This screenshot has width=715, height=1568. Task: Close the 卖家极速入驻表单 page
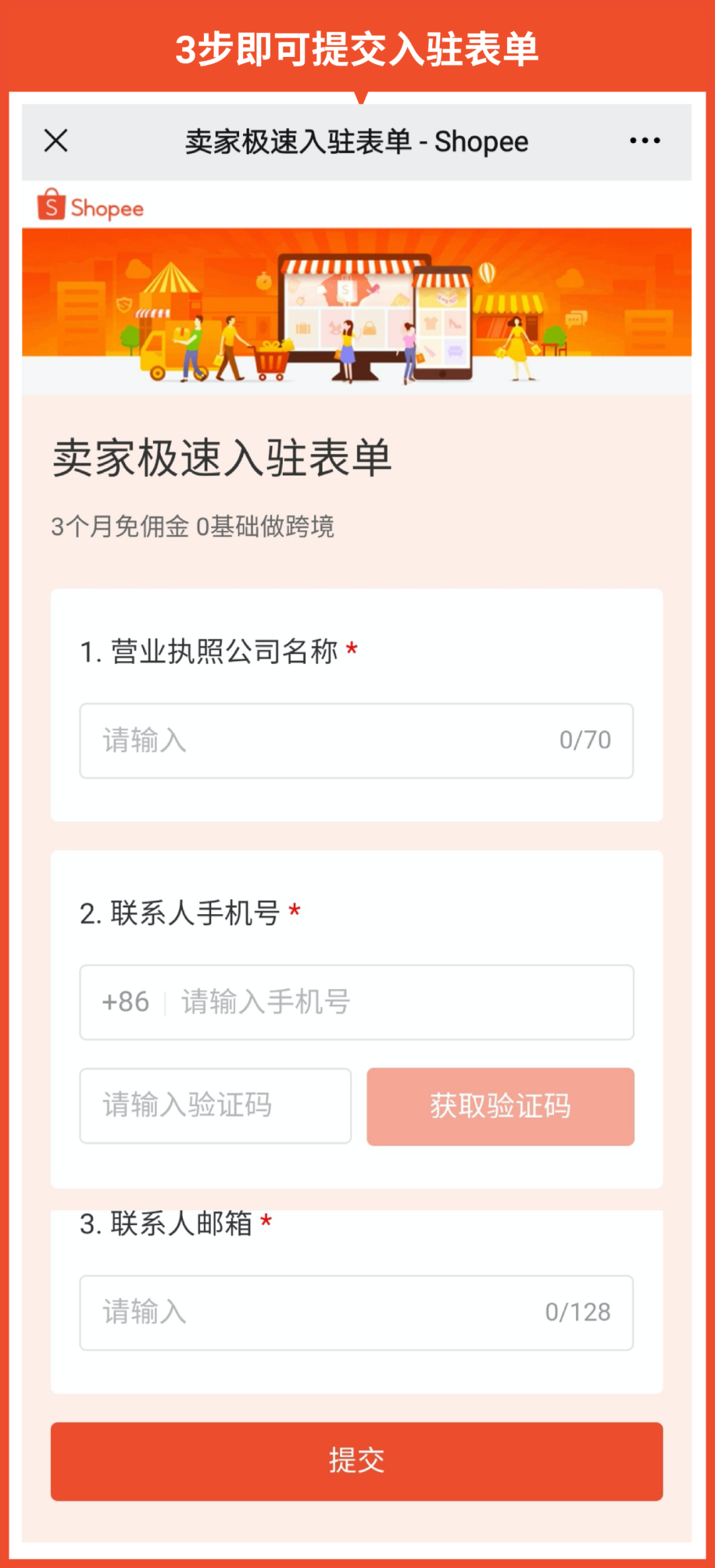tap(56, 140)
